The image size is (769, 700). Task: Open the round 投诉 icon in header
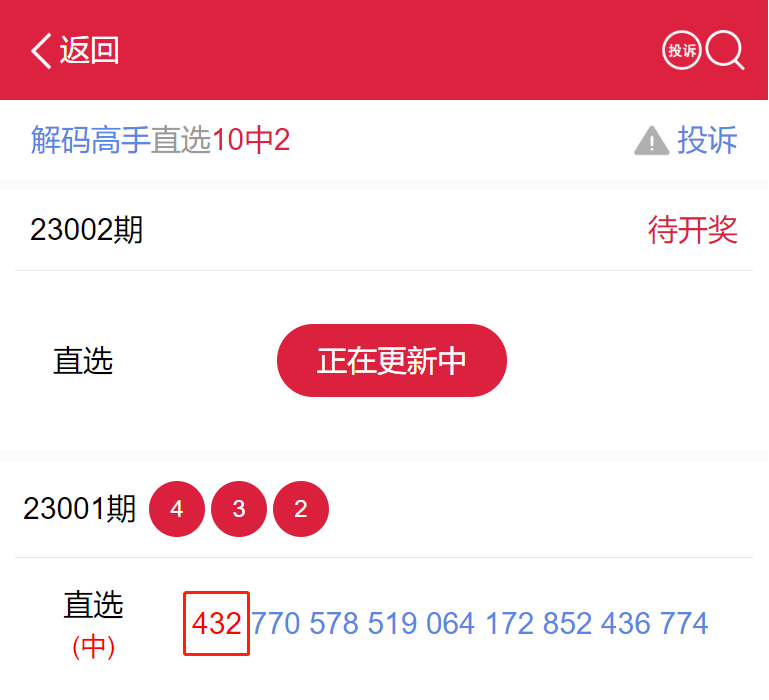(682, 50)
